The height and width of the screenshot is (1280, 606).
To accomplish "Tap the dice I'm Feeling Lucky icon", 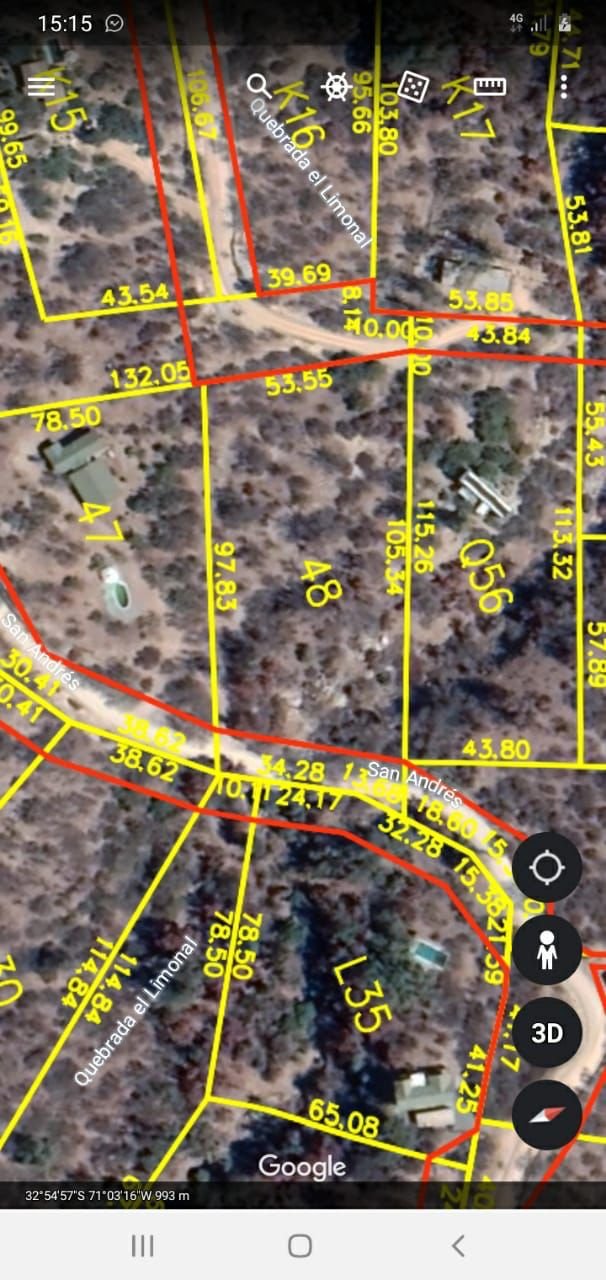I will (x=412, y=86).
